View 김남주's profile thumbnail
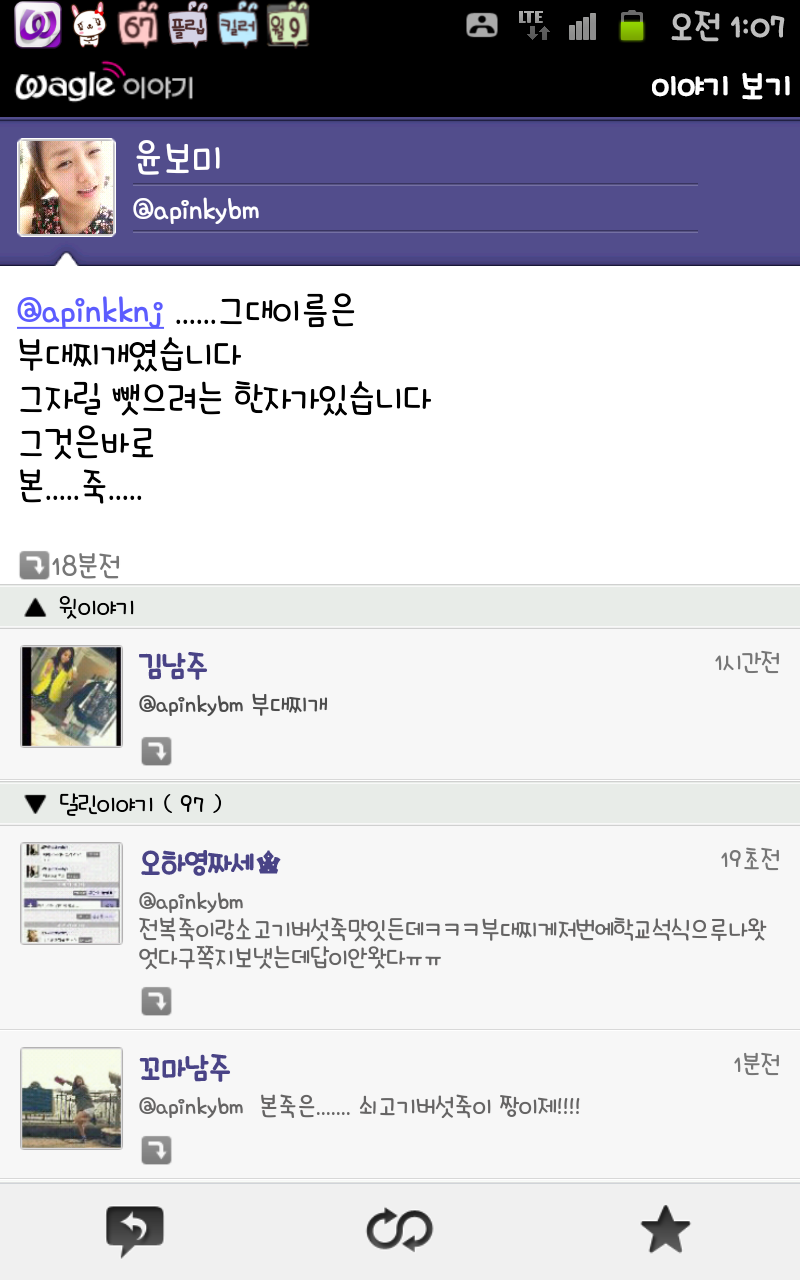Viewport: 800px width, 1280px height. (71, 696)
